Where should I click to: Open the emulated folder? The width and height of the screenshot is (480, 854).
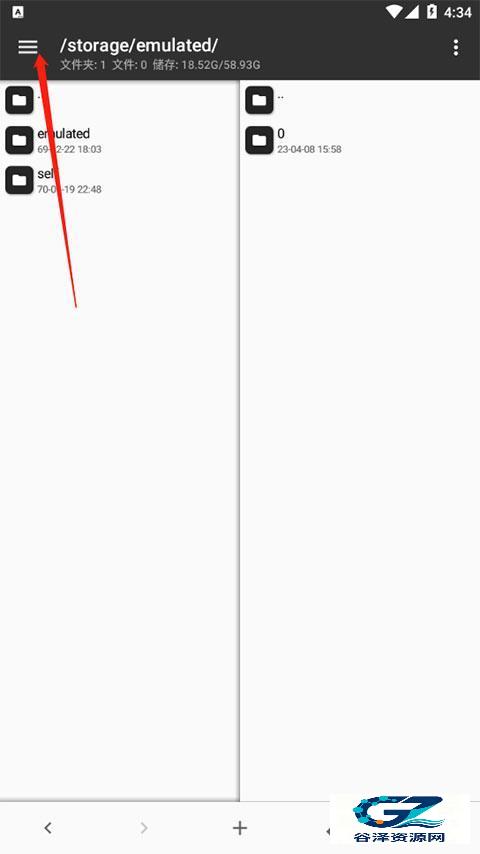[119, 140]
